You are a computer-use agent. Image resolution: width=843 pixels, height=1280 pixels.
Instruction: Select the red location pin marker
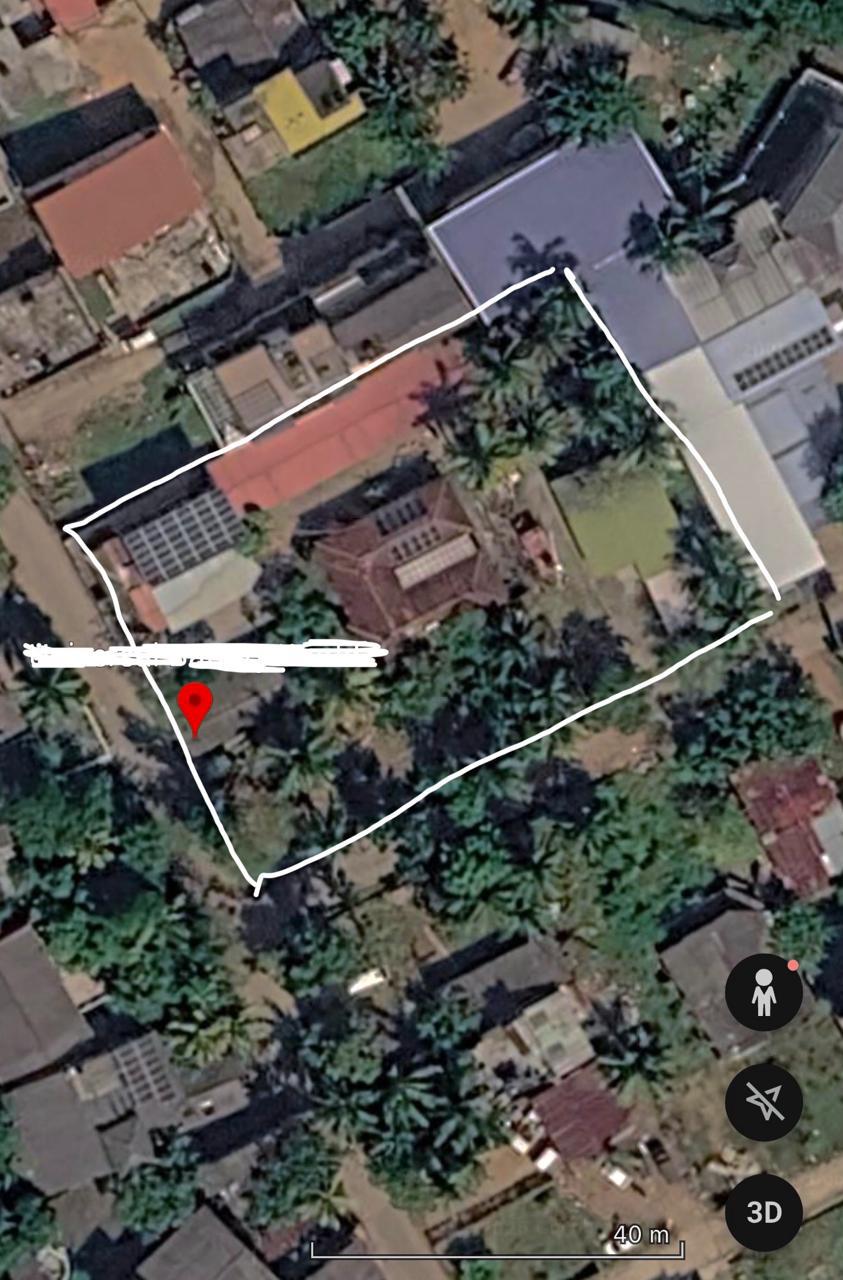[194, 706]
